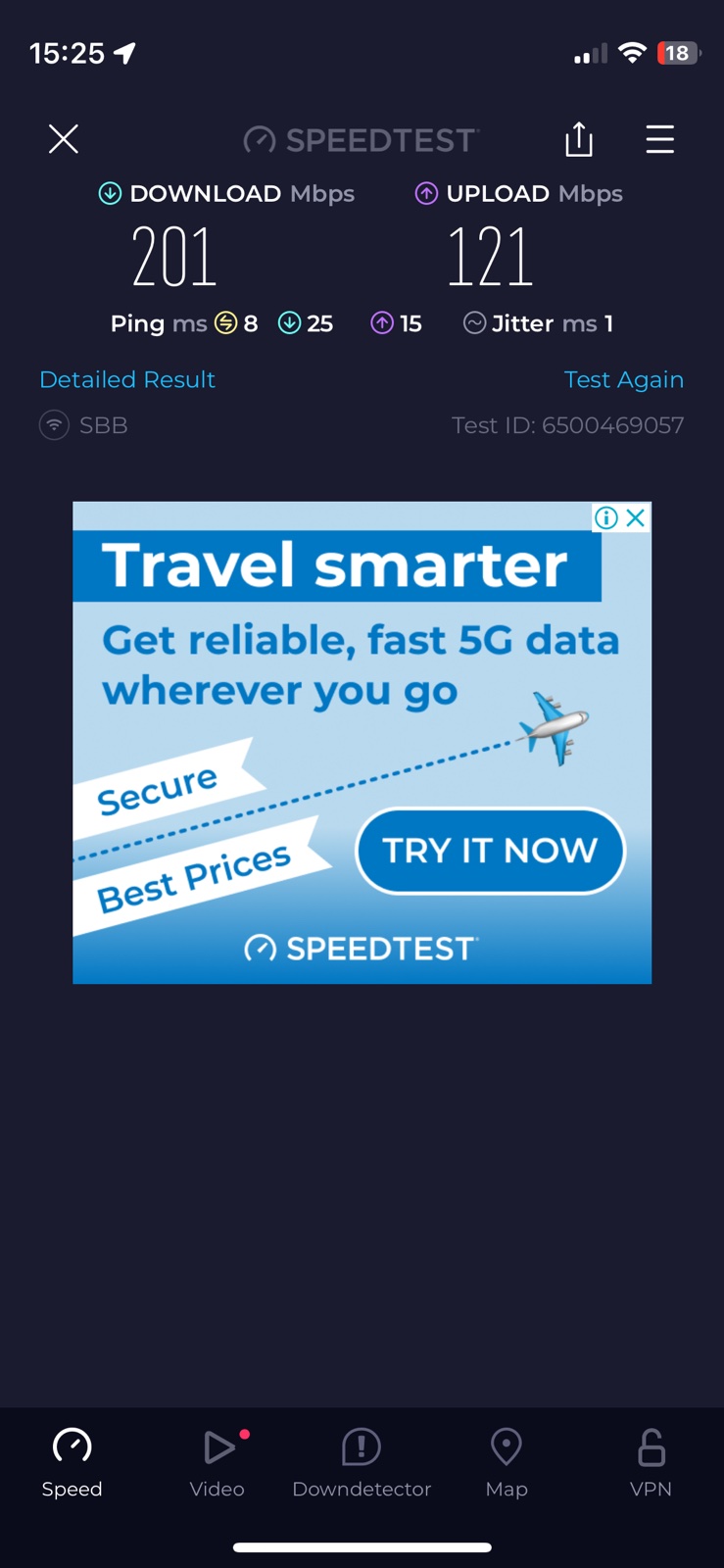Screen dimensions: 724x1568
Task: Dismiss the Travel smarter ad
Action: tap(636, 517)
